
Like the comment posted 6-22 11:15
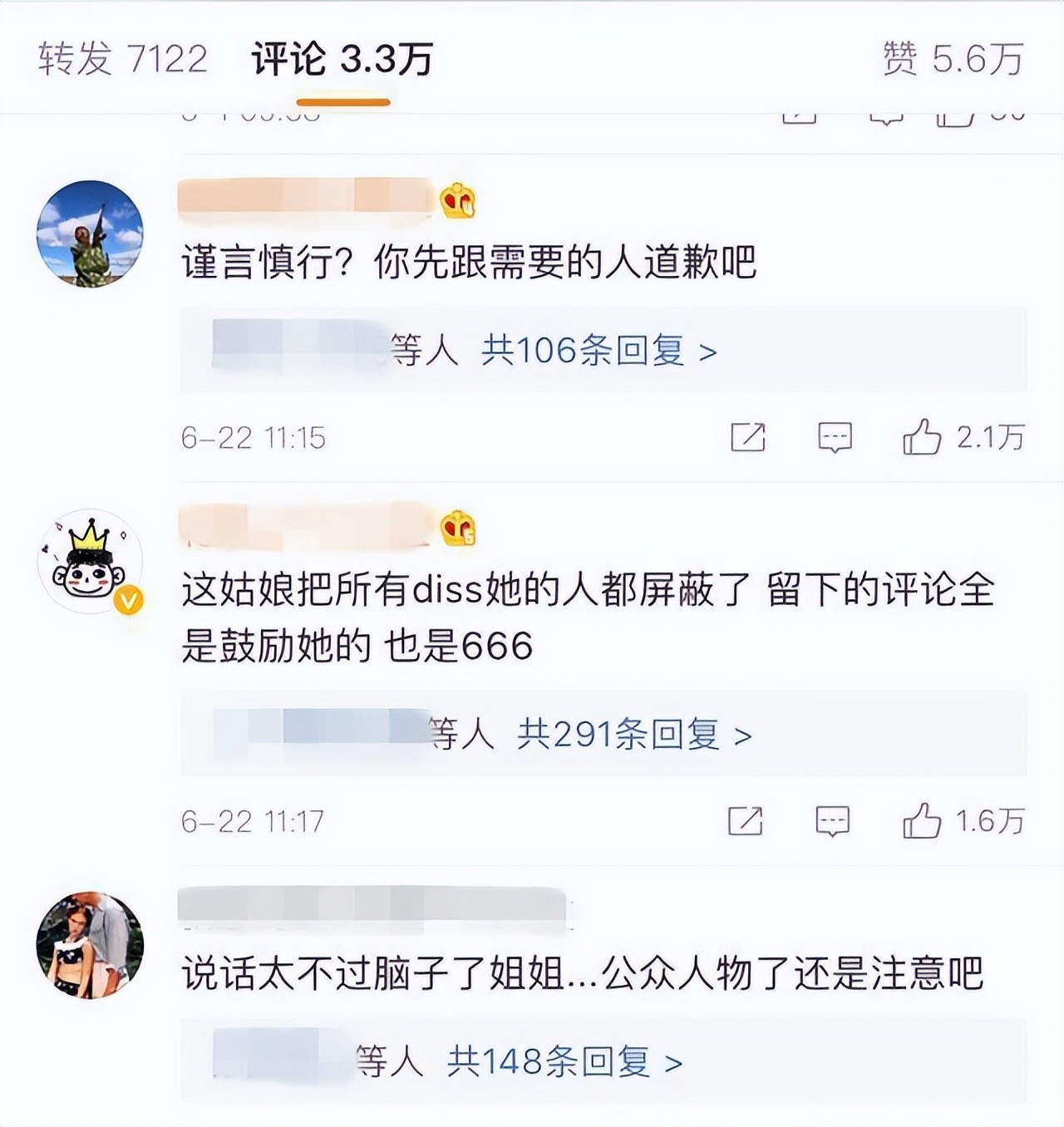pyautogui.click(x=922, y=437)
